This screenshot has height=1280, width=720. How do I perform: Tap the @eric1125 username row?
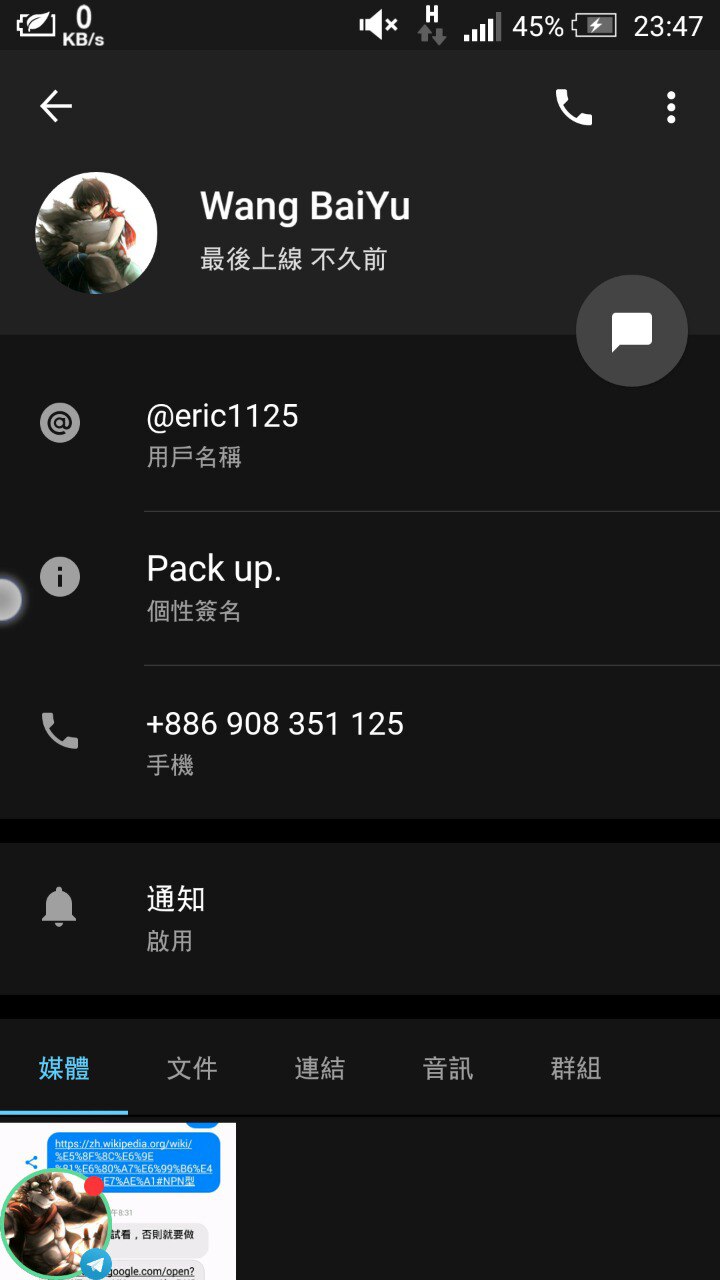pyautogui.click(x=360, y=435)
